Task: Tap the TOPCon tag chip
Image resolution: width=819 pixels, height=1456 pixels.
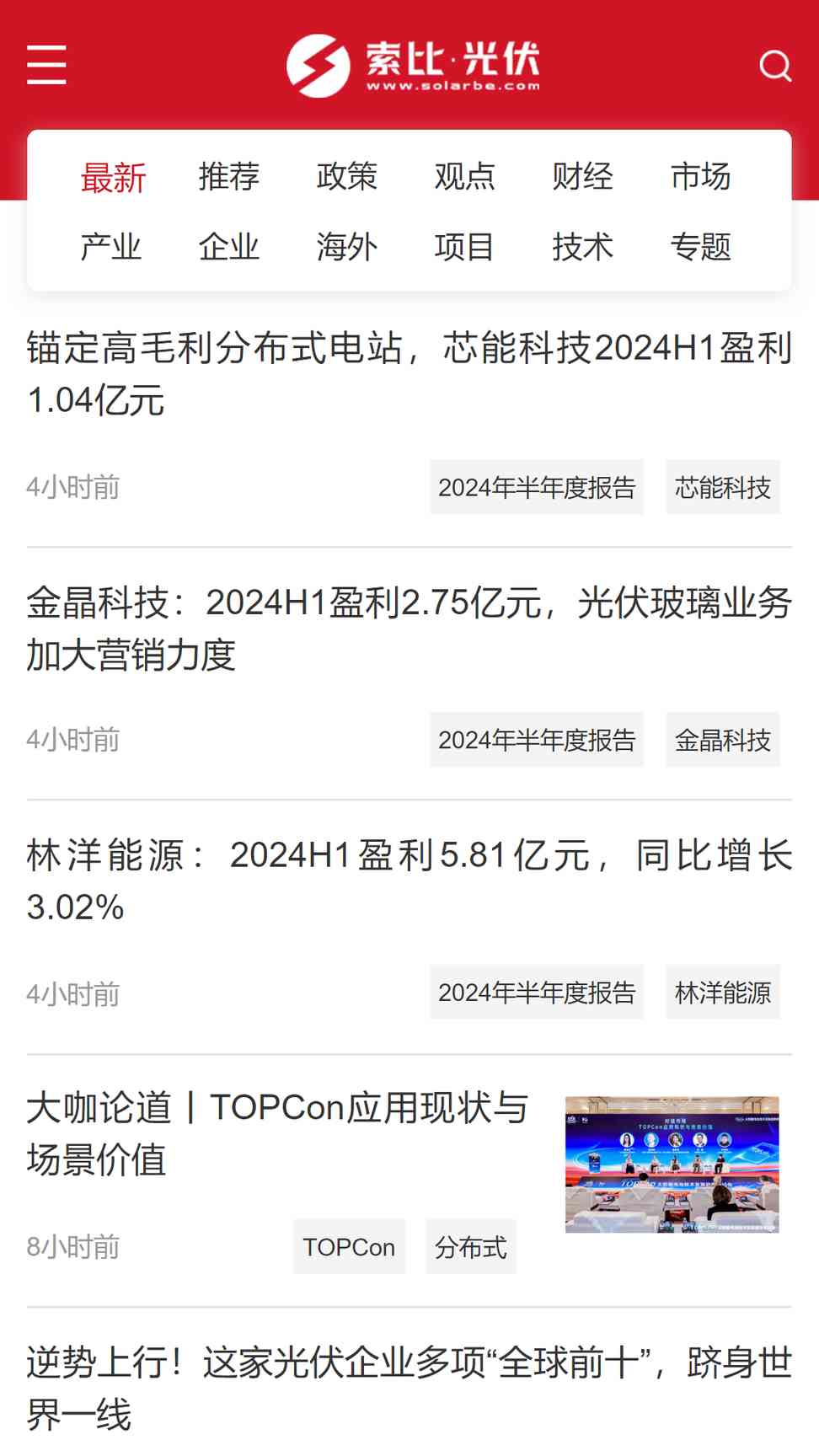Action: click(x=349, y=1247)
